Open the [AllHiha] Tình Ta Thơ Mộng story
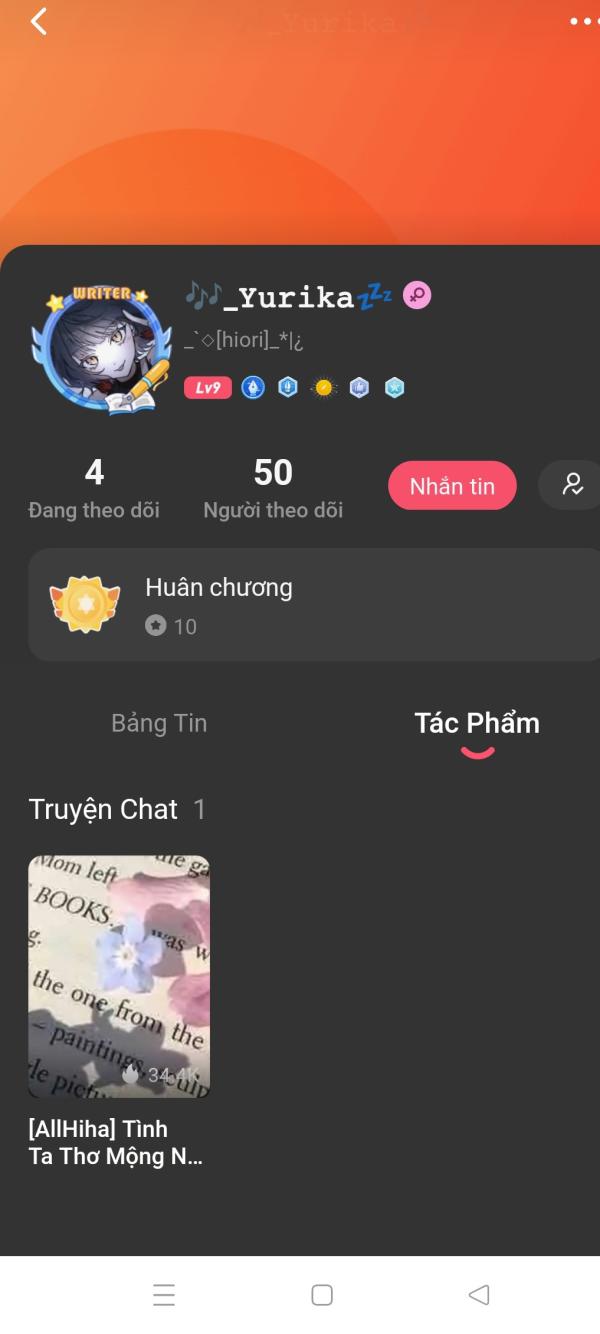Screen dimensions: 600x1334 click(119, 977)
